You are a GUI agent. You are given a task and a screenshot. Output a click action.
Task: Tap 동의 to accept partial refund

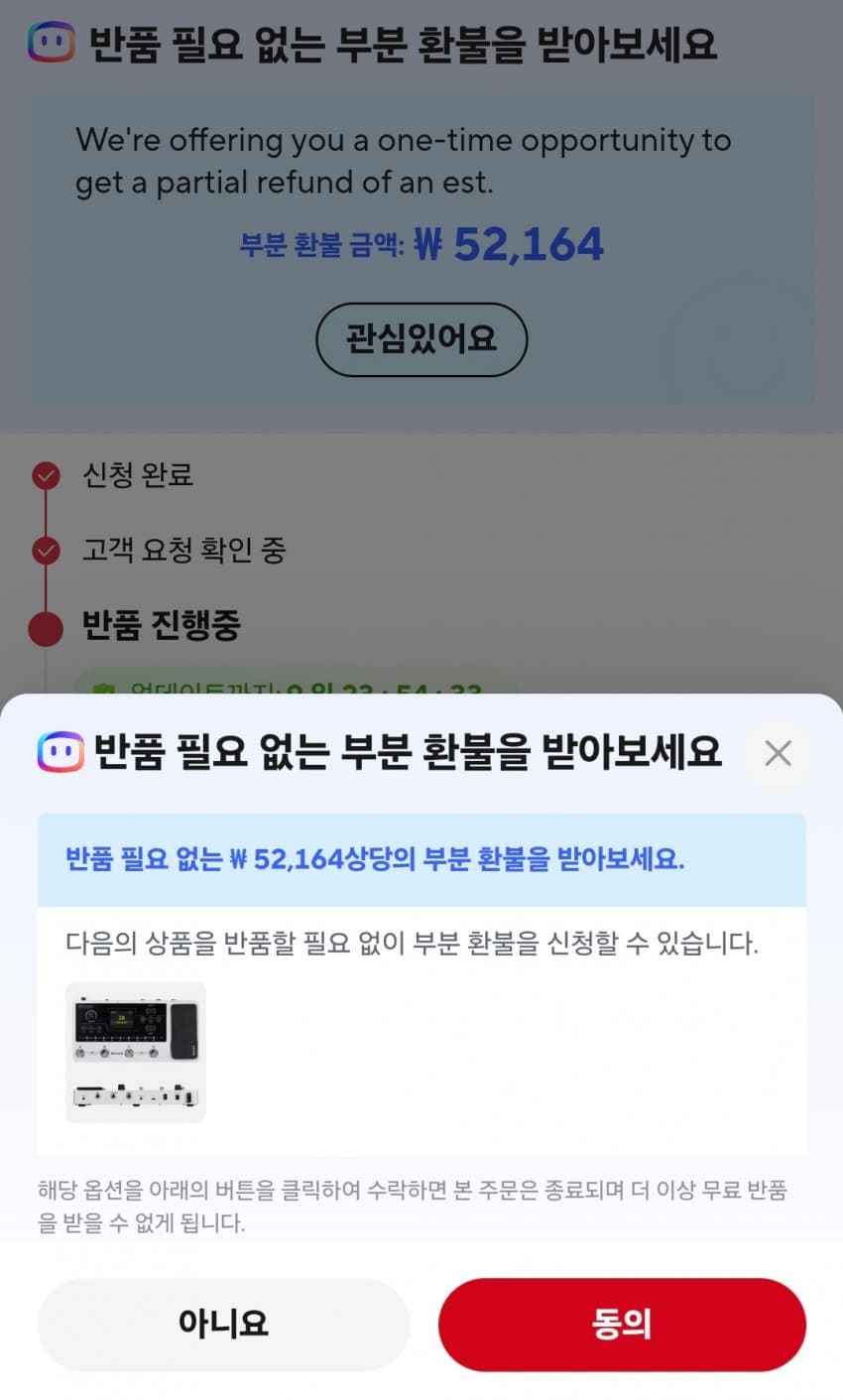[x=622, y=1324]
